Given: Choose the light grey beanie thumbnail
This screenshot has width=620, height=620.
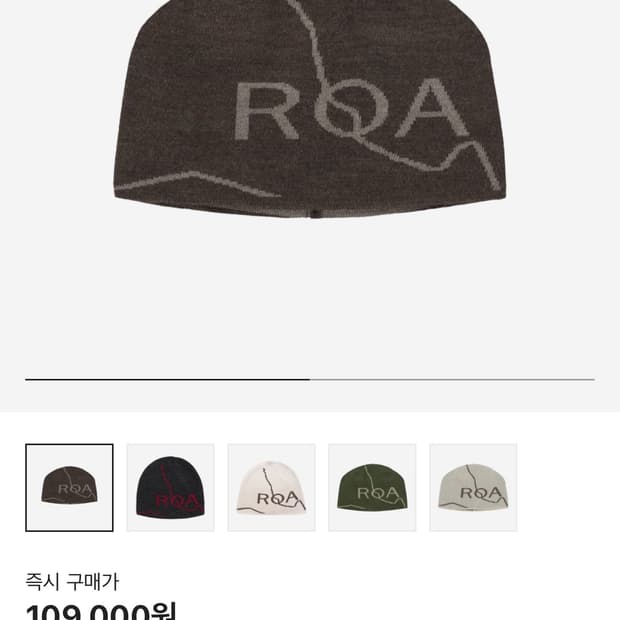Looking at the screenshot, I should 473,487.
